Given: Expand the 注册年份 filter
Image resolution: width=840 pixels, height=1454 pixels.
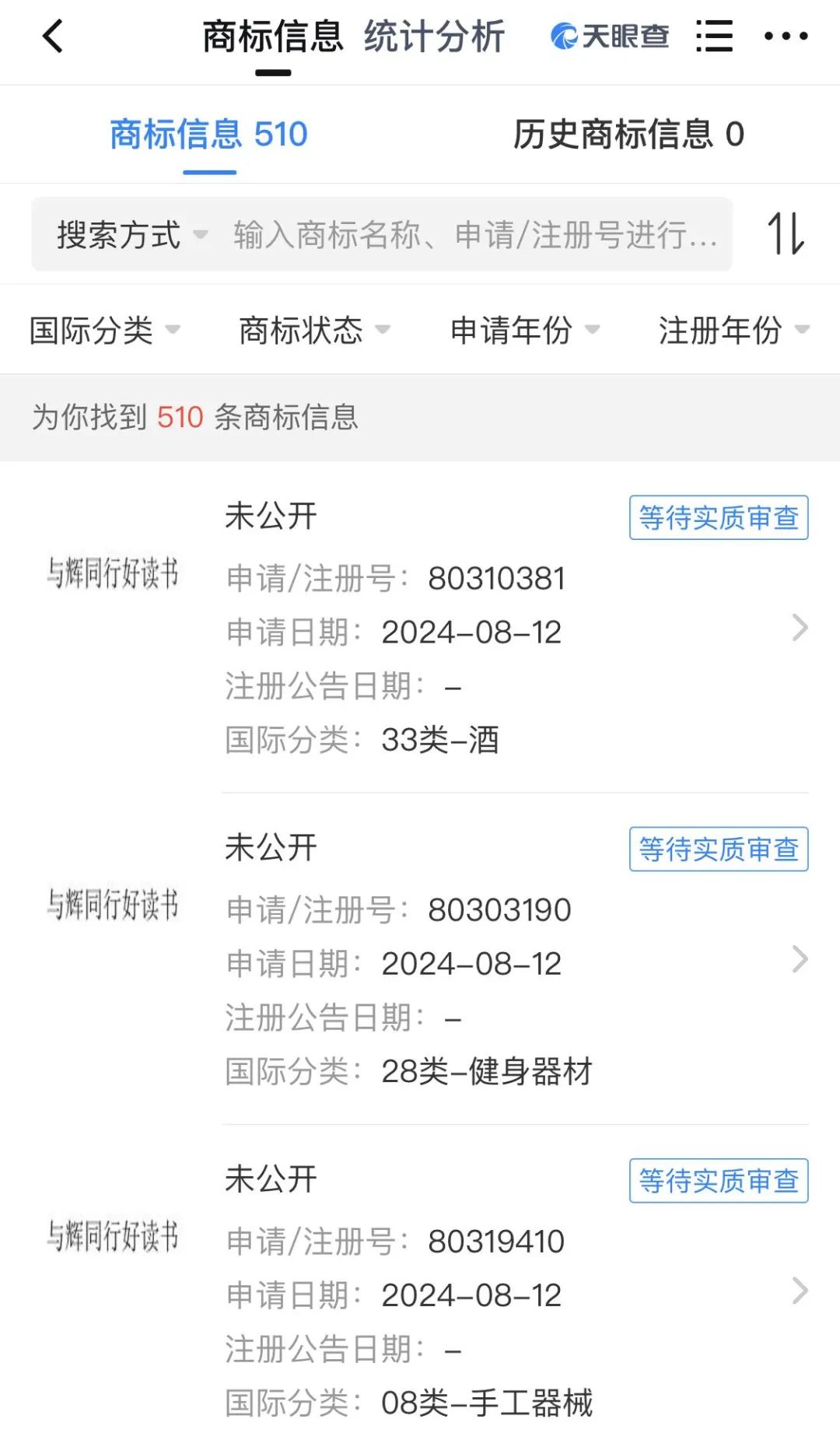Looking at the screenshot, I should (733, 330).
